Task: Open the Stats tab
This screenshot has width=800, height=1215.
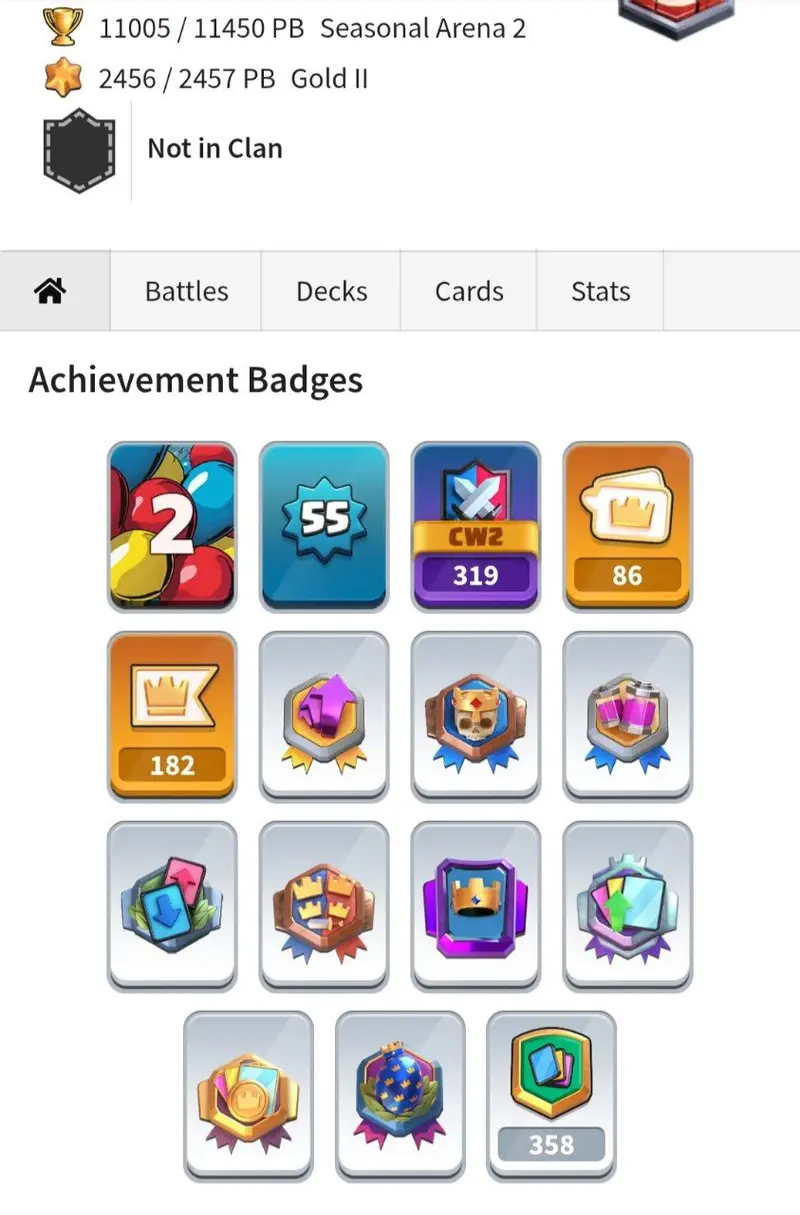Action: pyautogui.click(x=600, y=291)
